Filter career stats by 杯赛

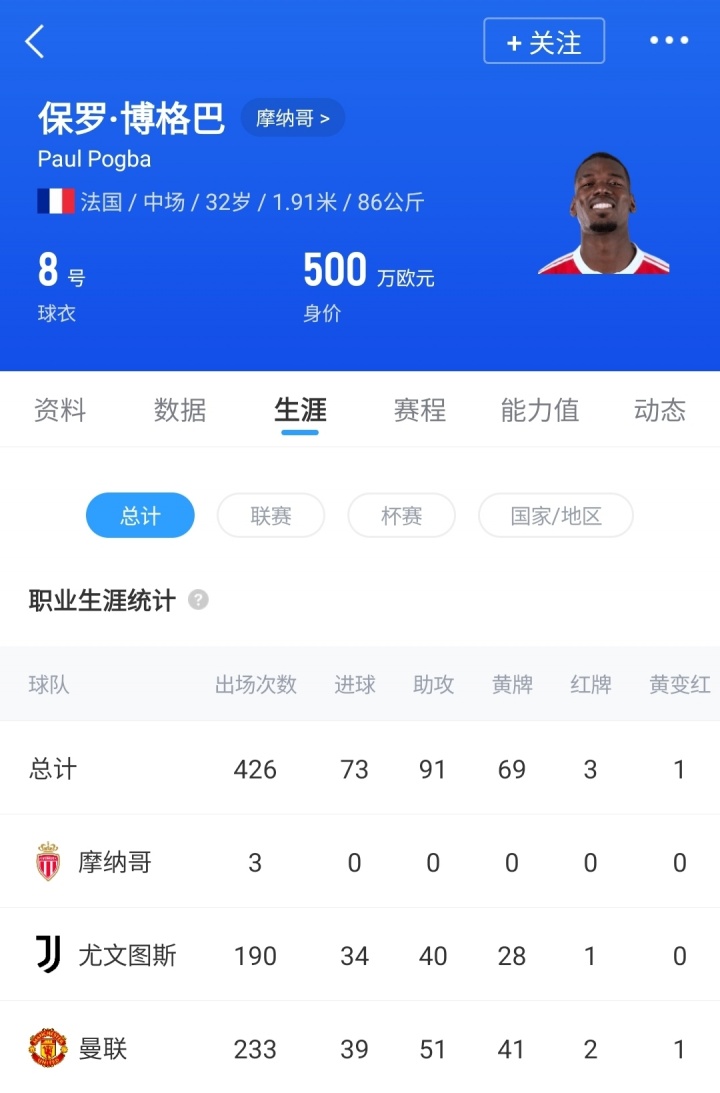pos(402,516)
